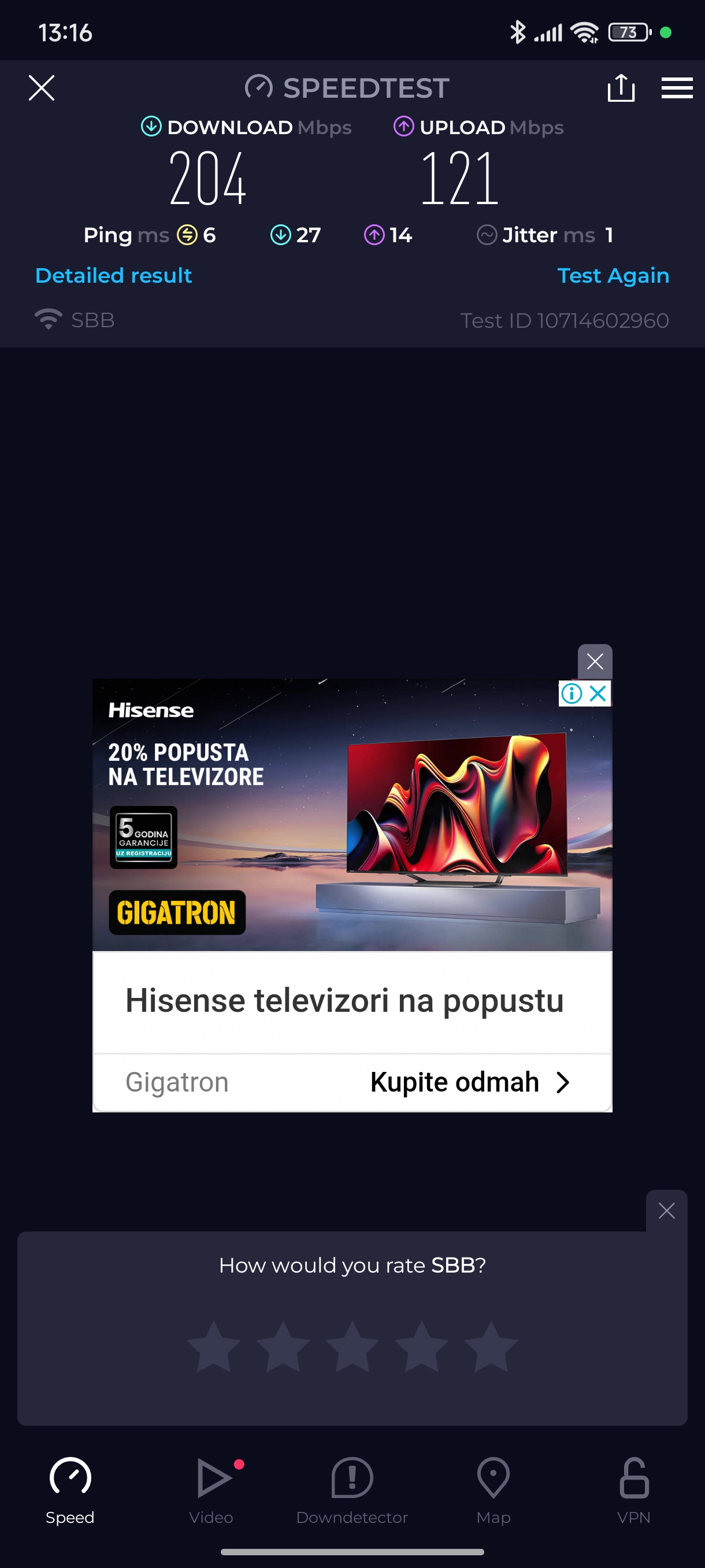Give SBB a three-star rating
The width and height of the screenshot is (705, 1568).
(x=352, y=1347)
